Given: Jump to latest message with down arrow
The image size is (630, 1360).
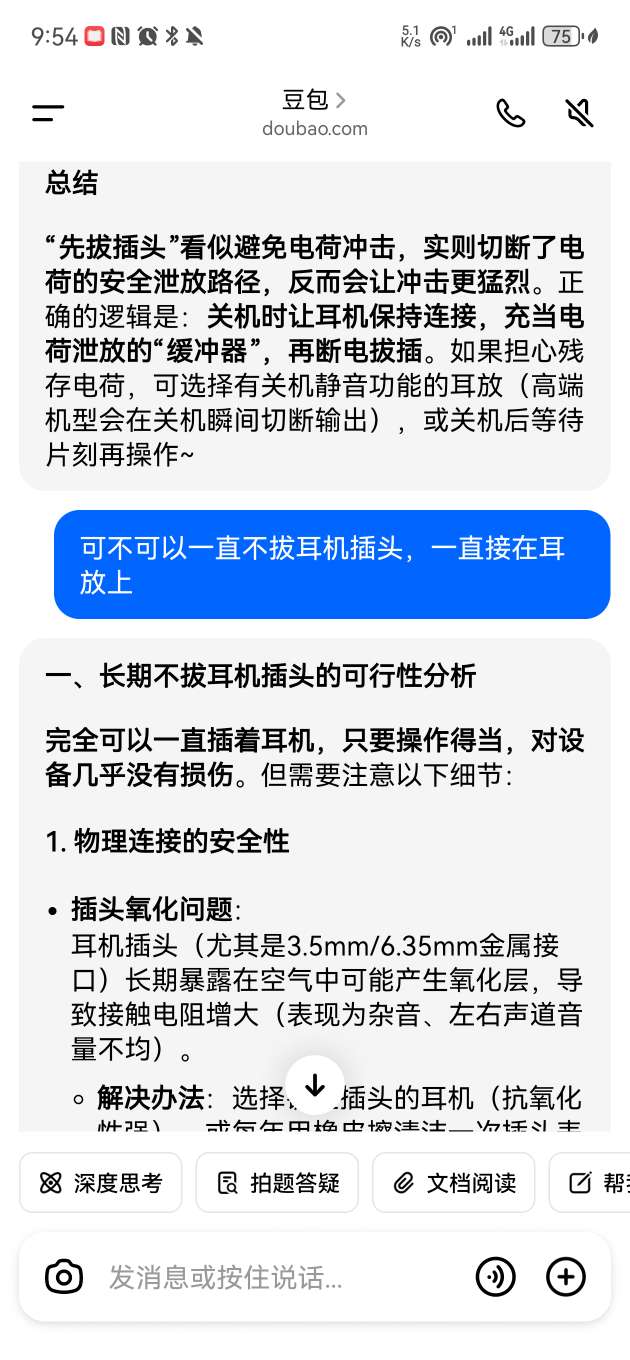Looking at the screenshot, I should [315, 1086].
